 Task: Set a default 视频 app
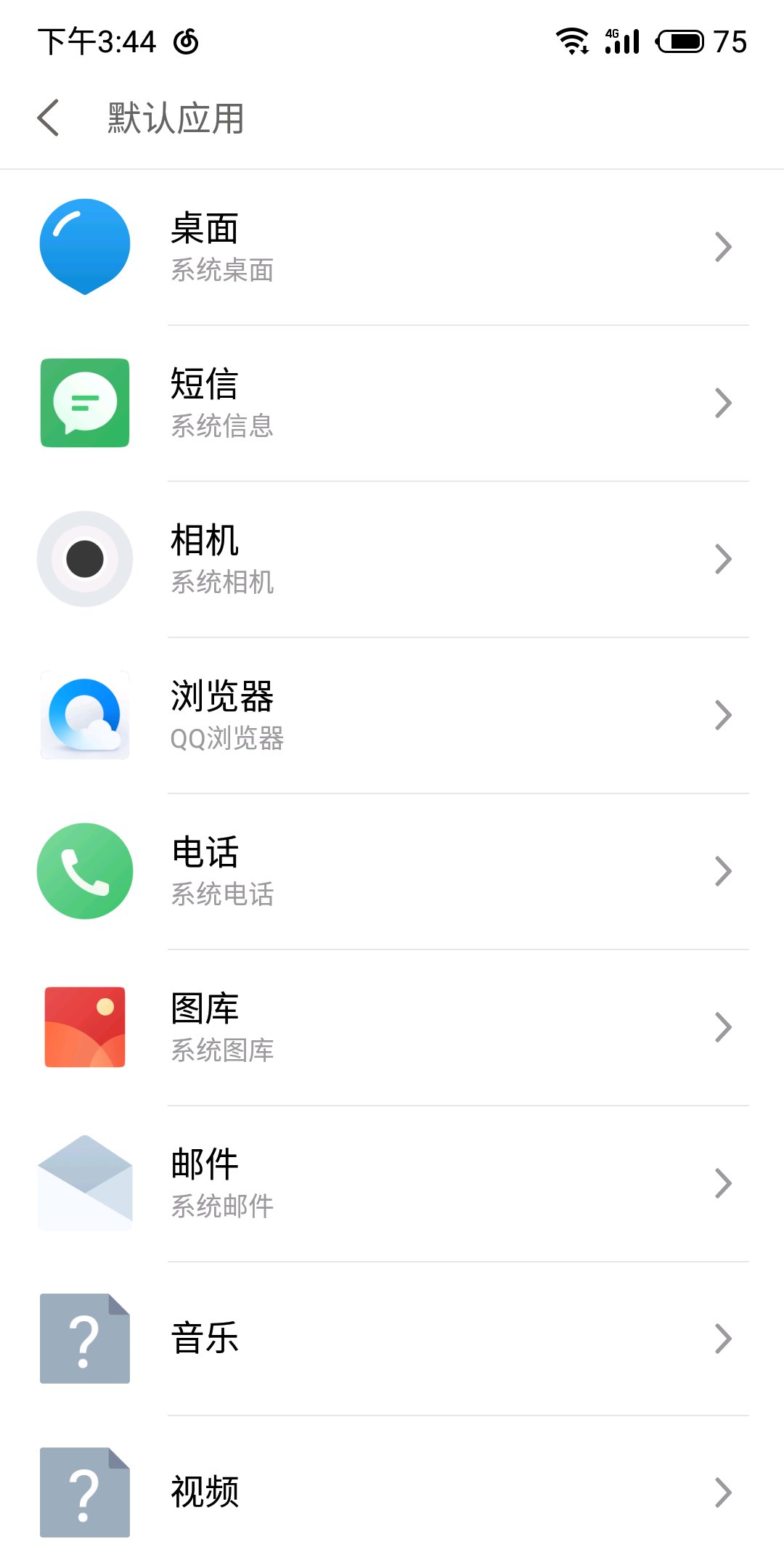[x=392, y=1493]
